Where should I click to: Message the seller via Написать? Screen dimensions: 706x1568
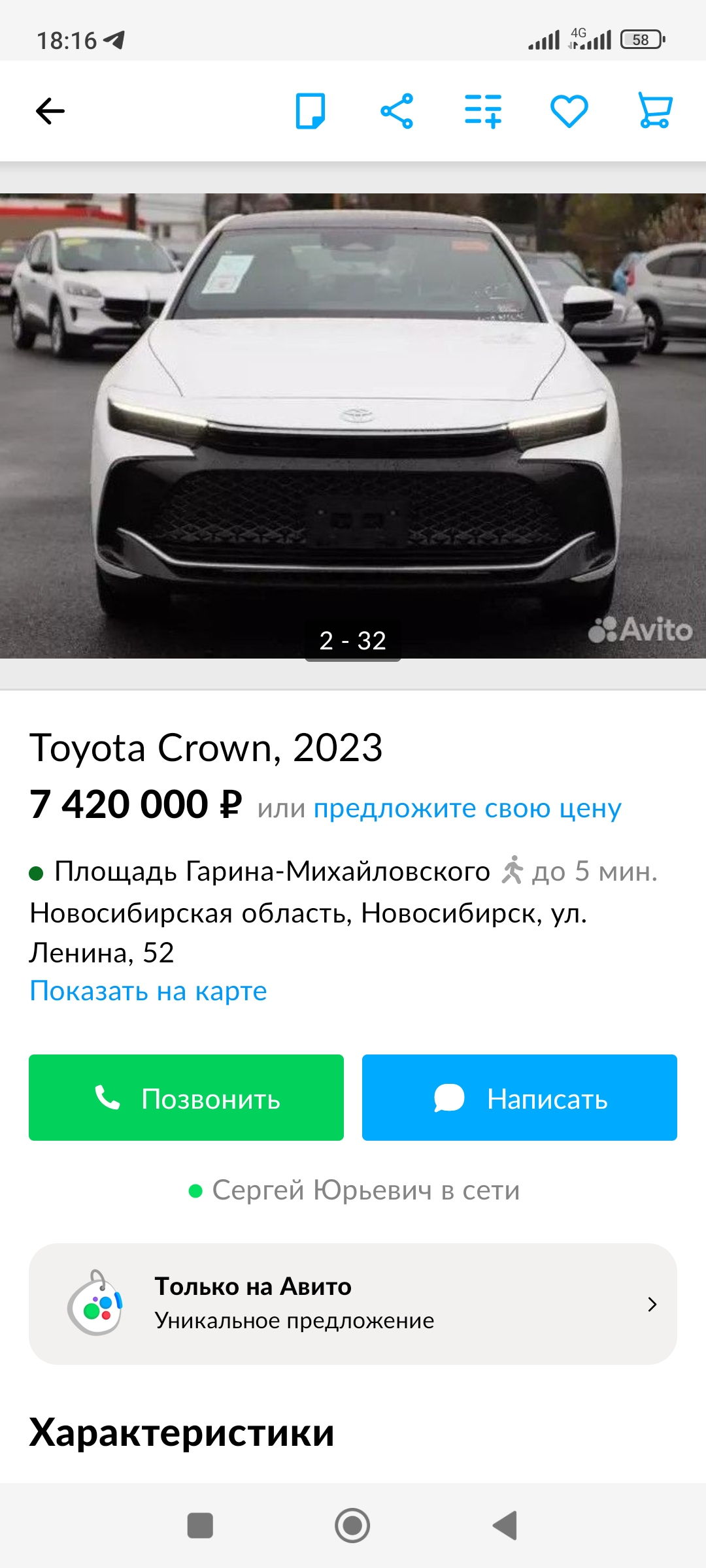[x=520, y=1098]
